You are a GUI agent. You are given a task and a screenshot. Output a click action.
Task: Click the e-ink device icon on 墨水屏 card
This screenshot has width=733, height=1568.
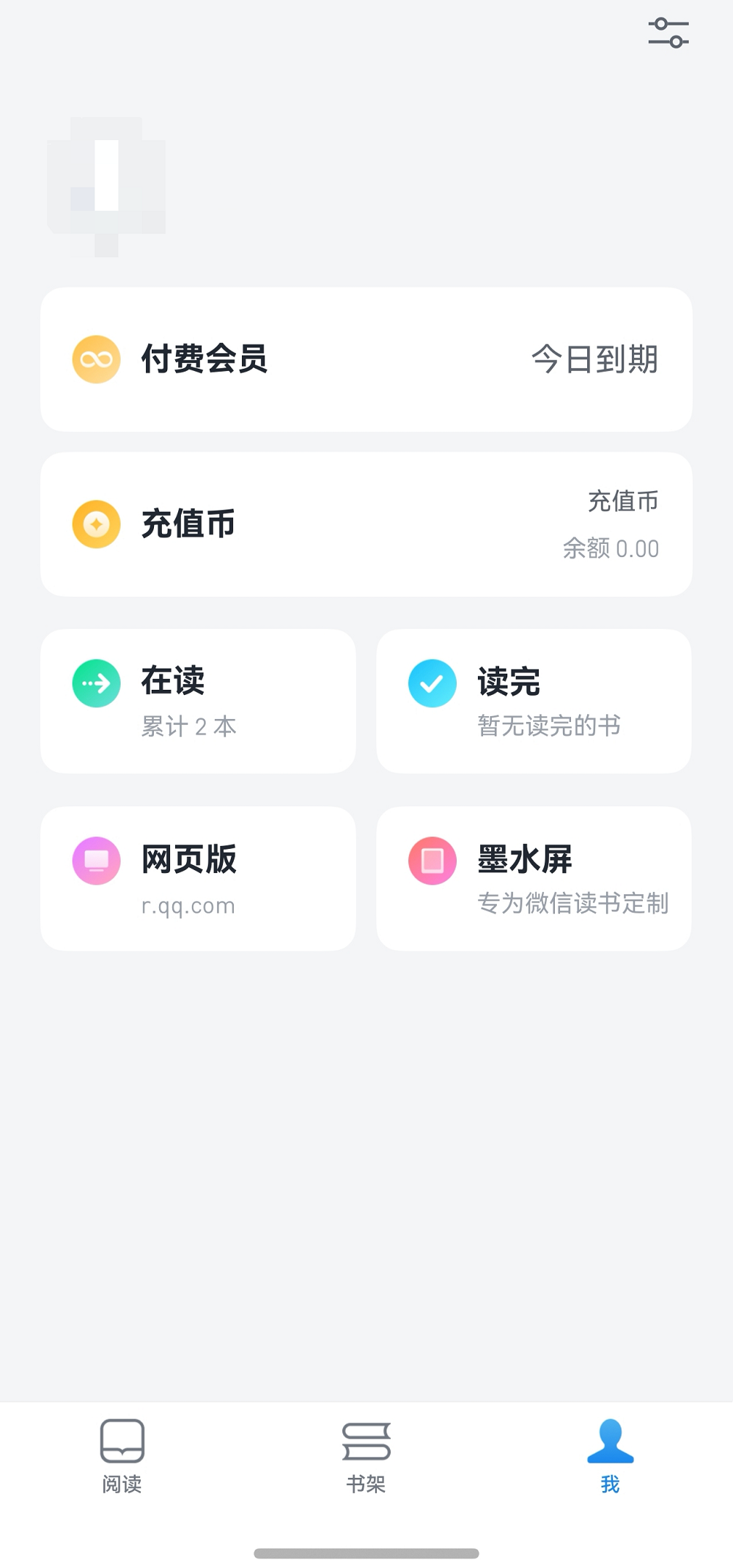click(x=432, y=860)
